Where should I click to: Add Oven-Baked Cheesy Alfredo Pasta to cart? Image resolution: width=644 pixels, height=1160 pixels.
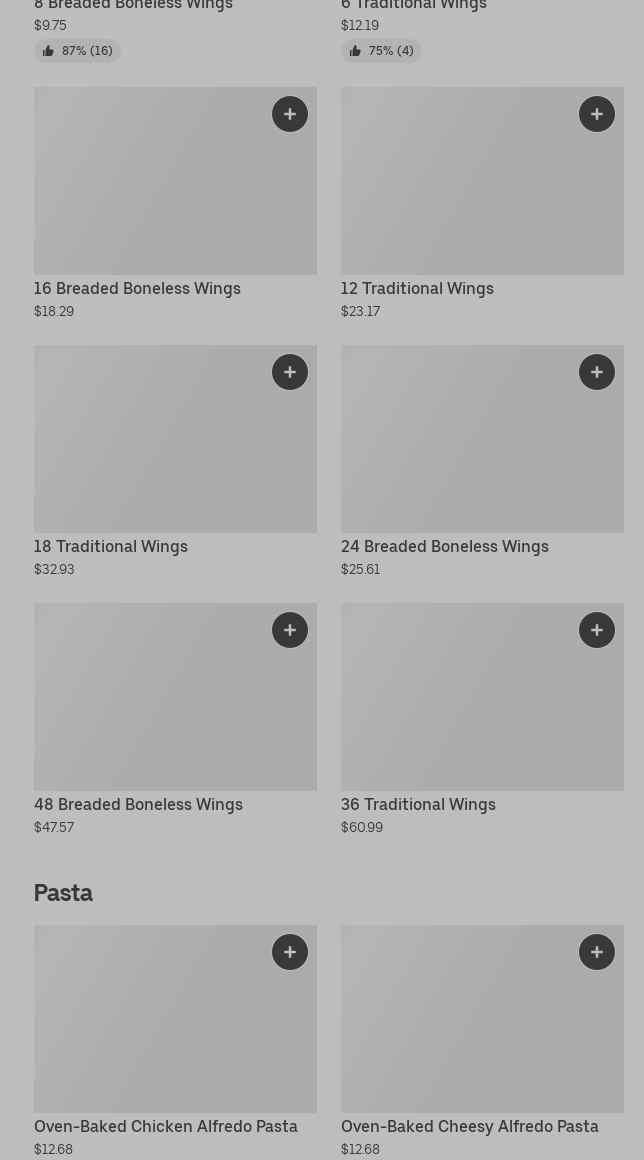point(597,952)
